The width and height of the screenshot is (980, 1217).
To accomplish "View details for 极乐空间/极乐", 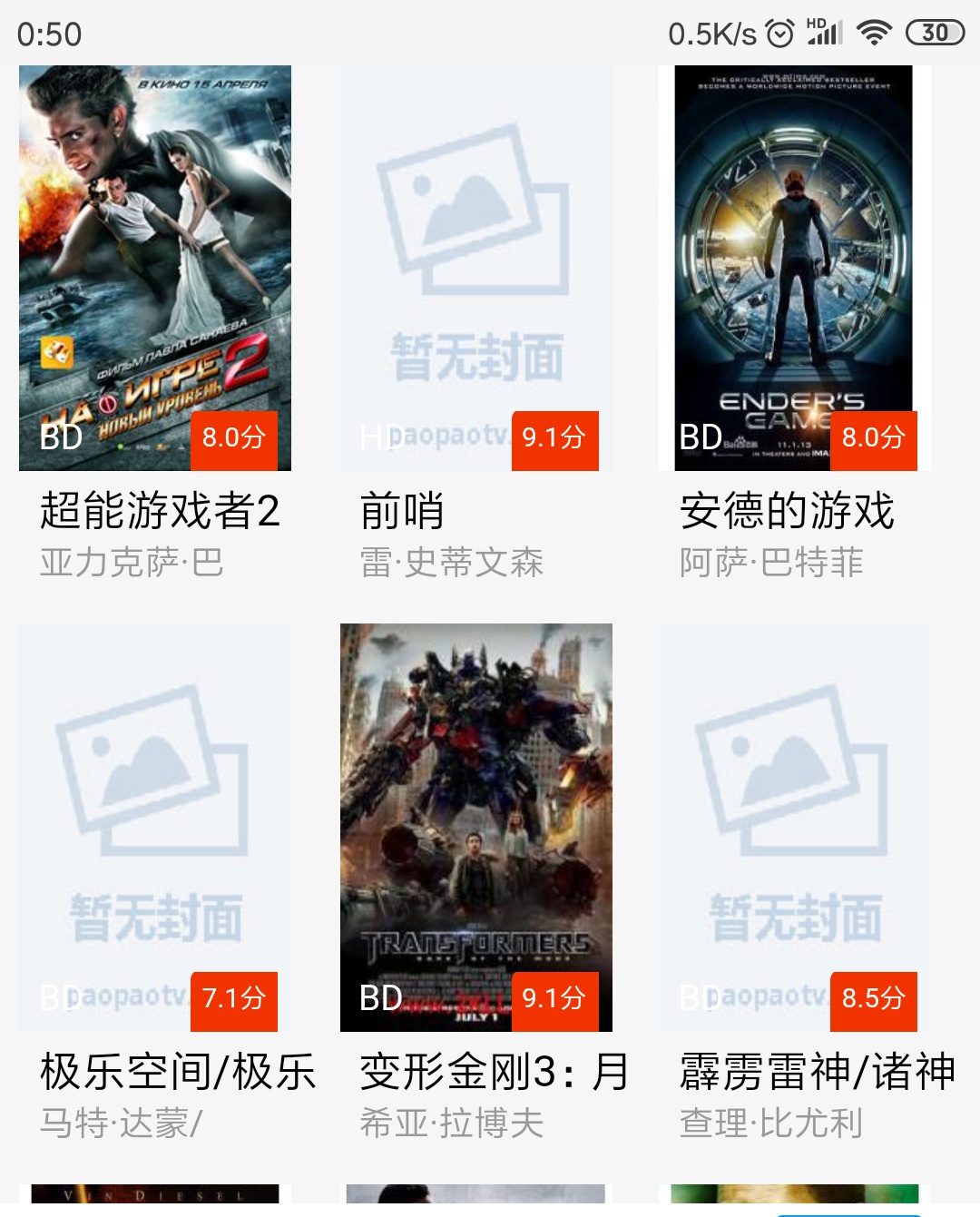I will pos(155,827).
